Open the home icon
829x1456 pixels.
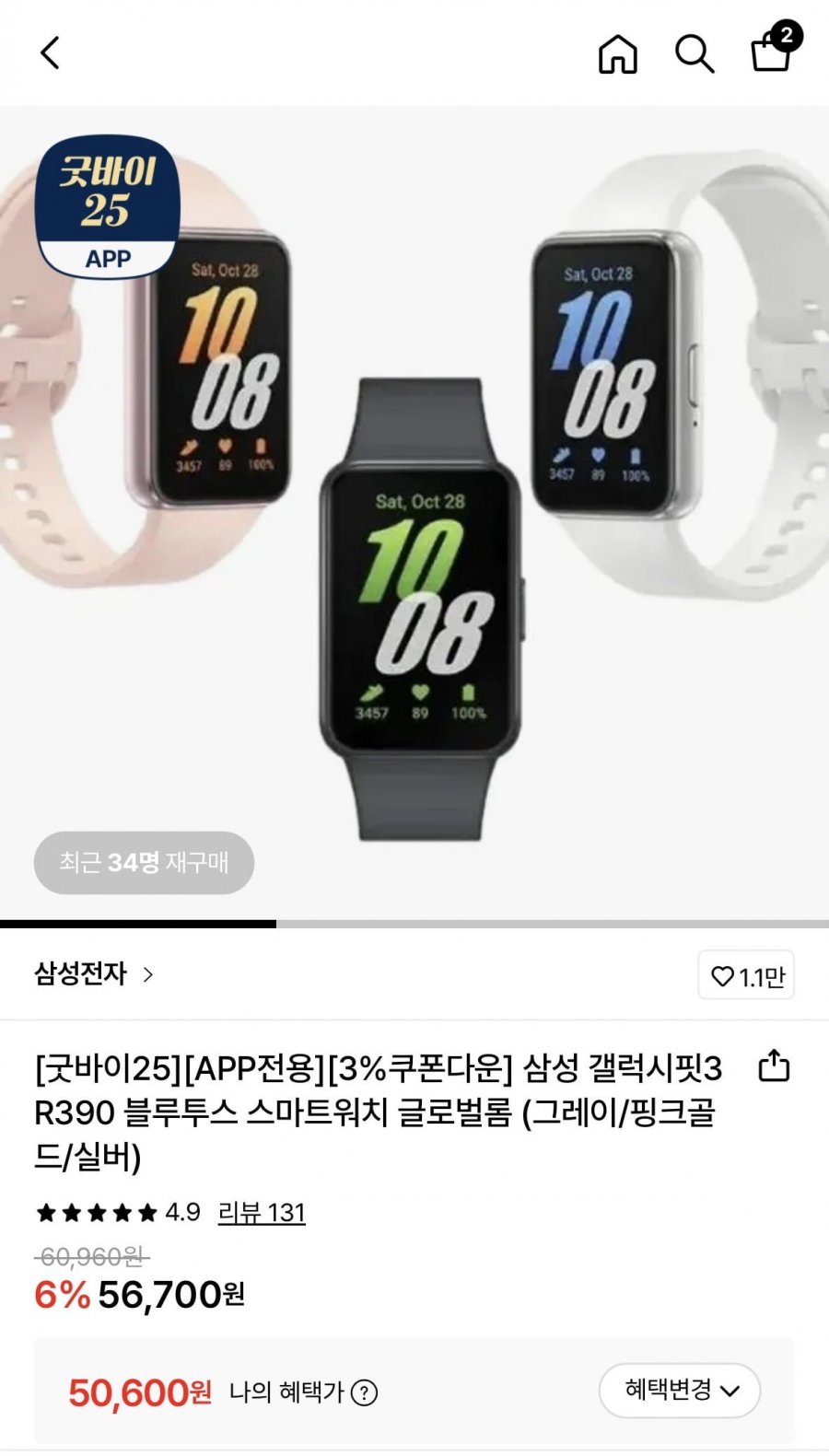[617, 53]
